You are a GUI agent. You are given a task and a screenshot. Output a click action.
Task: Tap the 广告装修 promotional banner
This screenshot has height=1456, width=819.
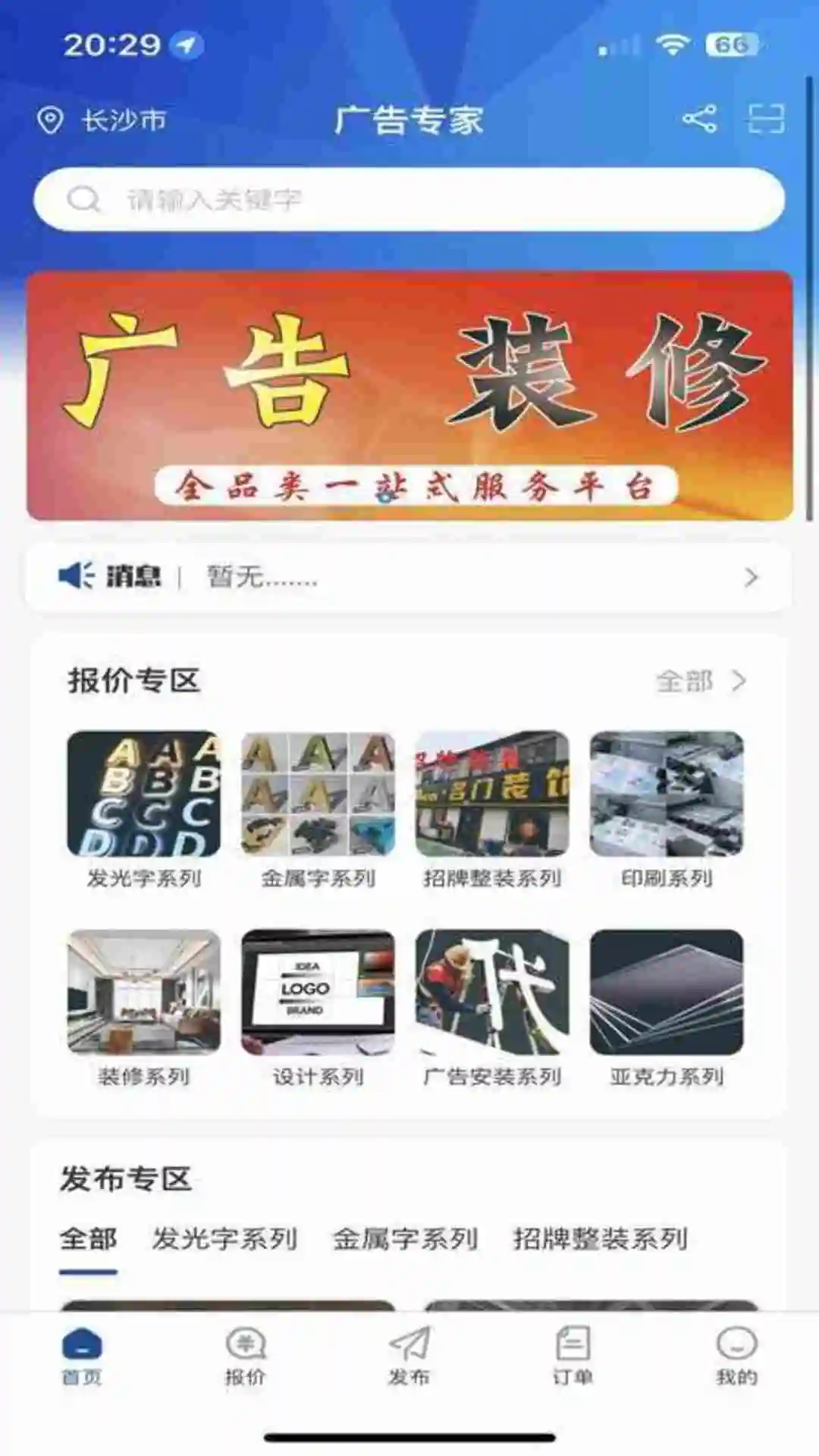(x=409, y=396)
